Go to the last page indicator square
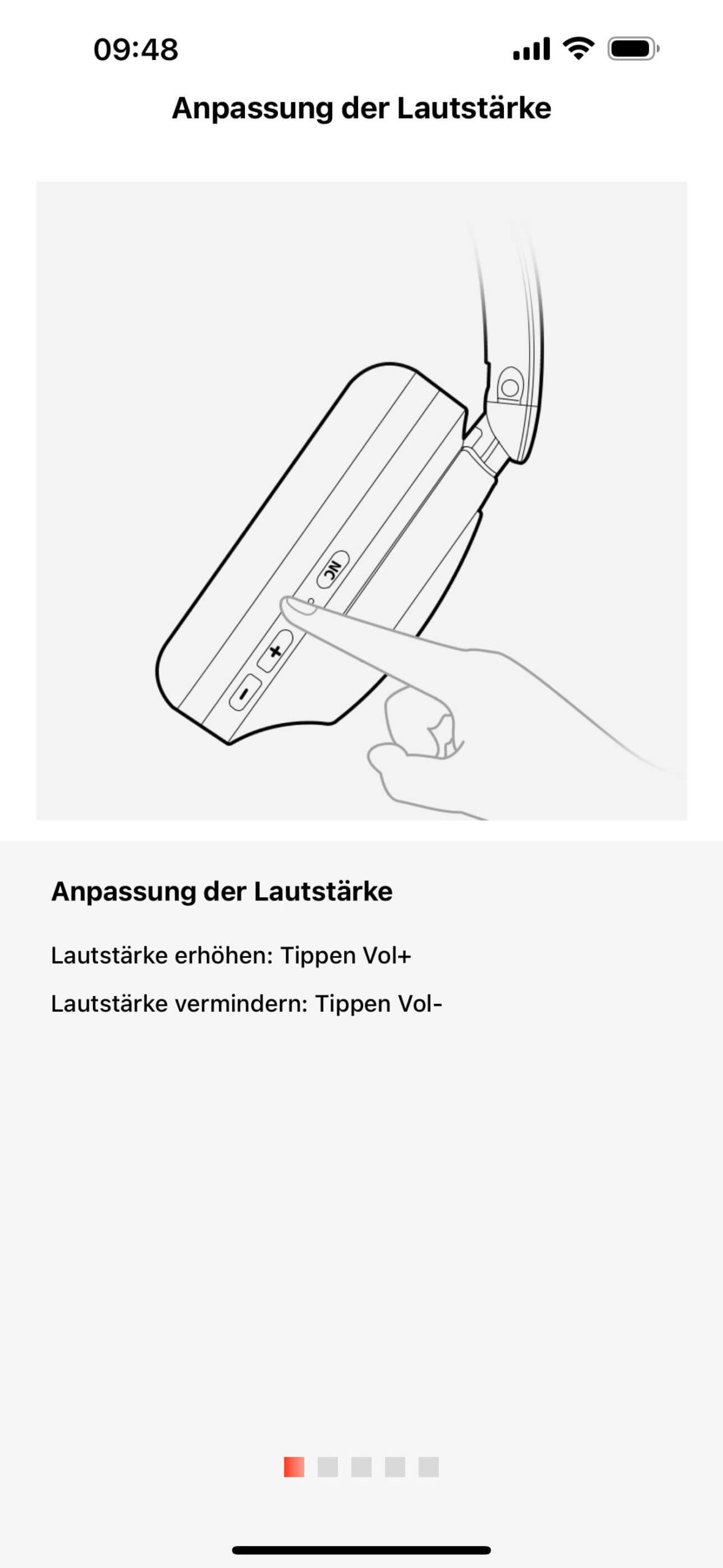The width and height of the screenshot is (723, 1568). coord(429,1467)
